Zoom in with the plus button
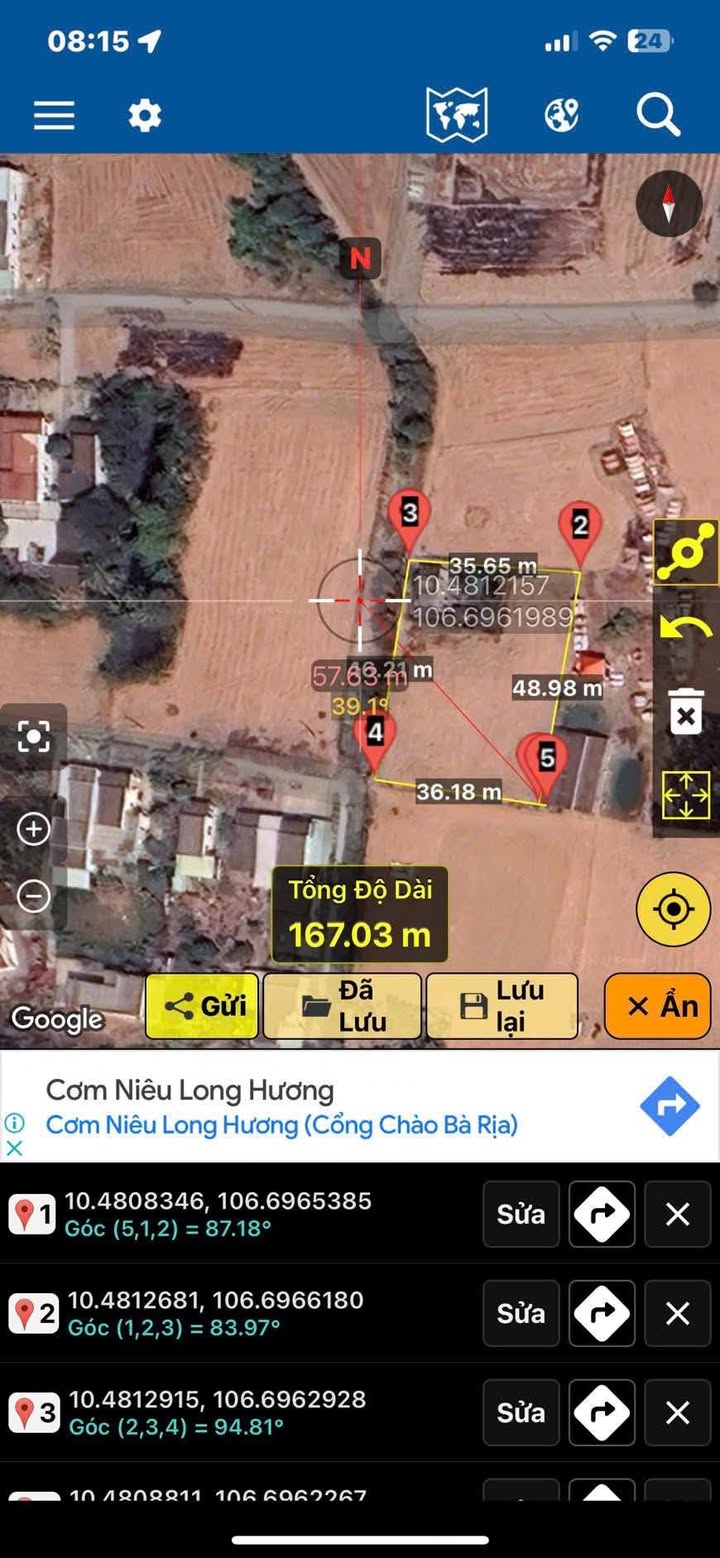720x1558 pixels. (x=34, y=829)
